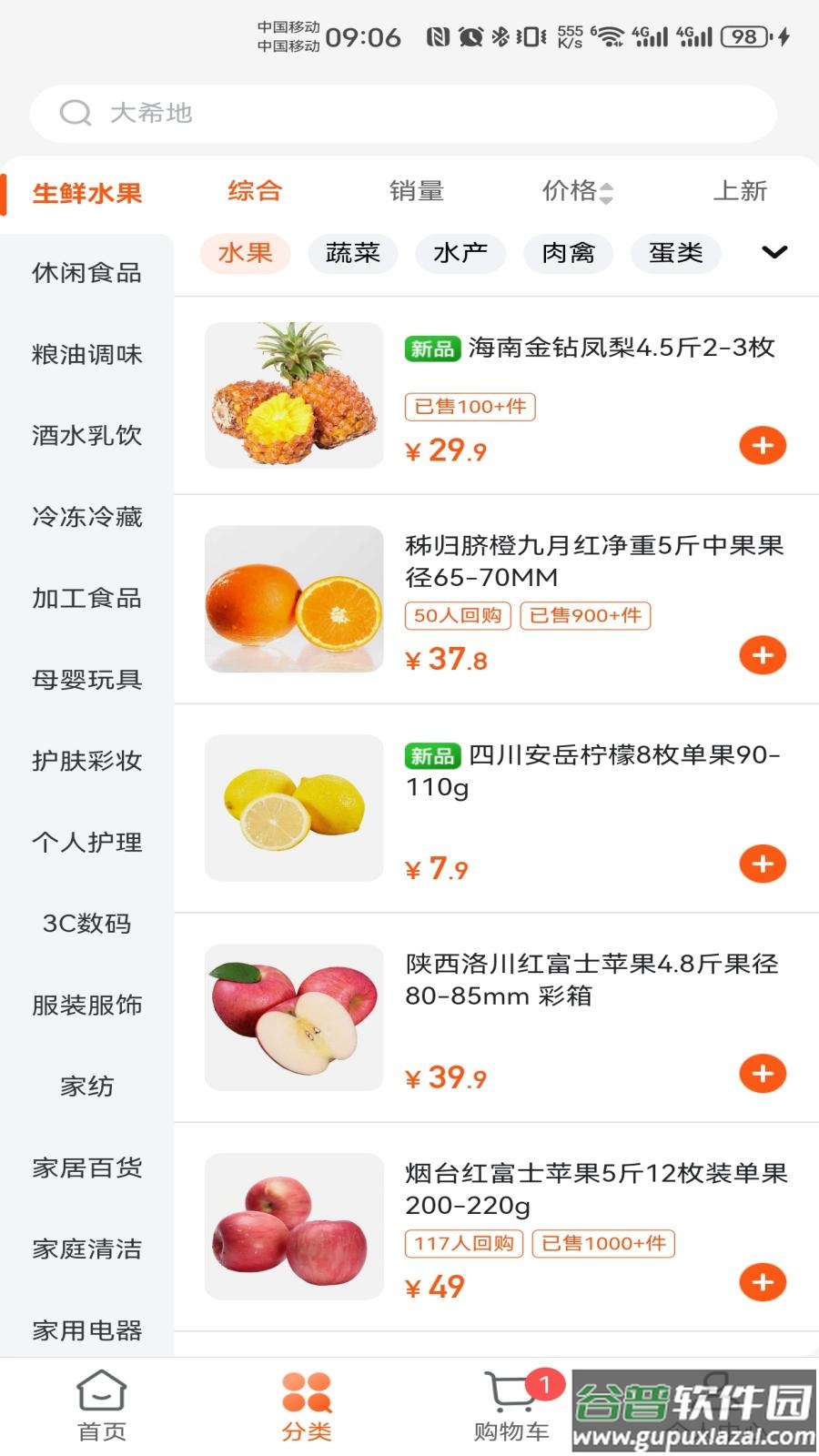Add 秭归脐橙 to cart via plus icon
The height and width of the screenshot is (1456, 819).
point(763,654)
